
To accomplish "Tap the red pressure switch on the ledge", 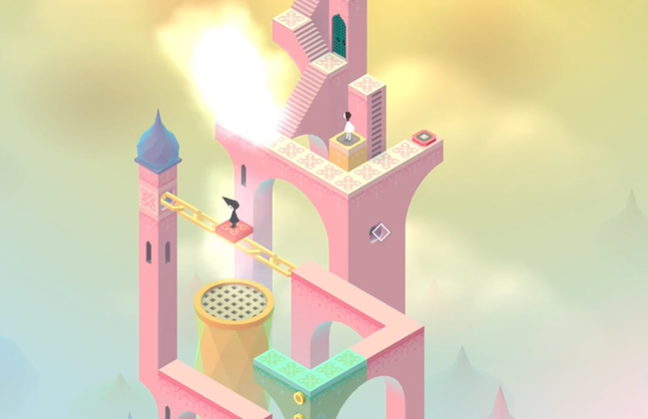I will click(424, 137).
